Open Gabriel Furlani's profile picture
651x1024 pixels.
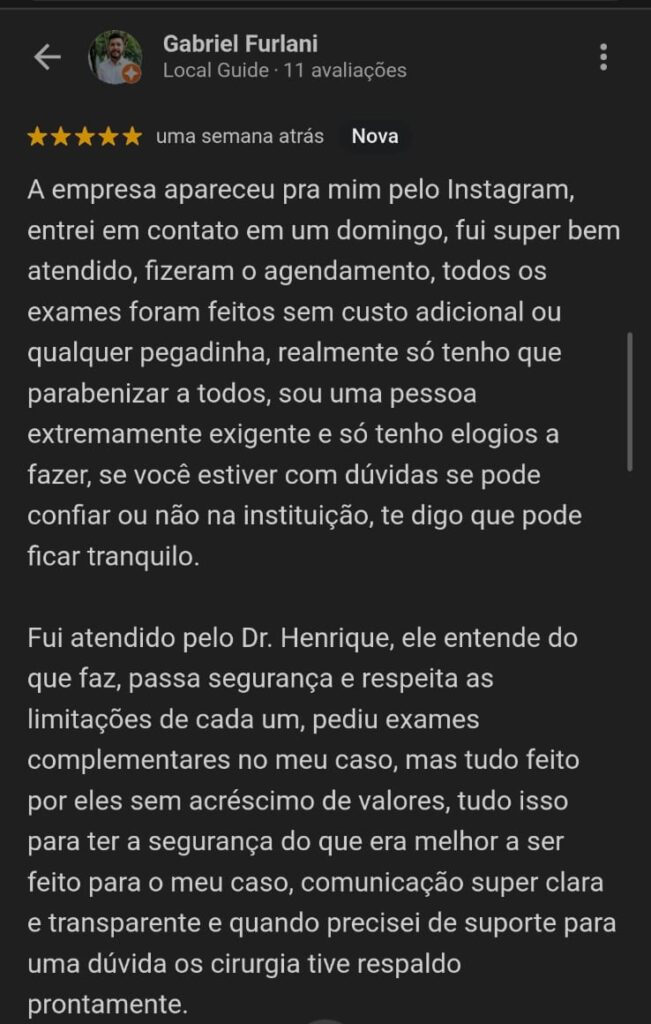pos(115,57)
